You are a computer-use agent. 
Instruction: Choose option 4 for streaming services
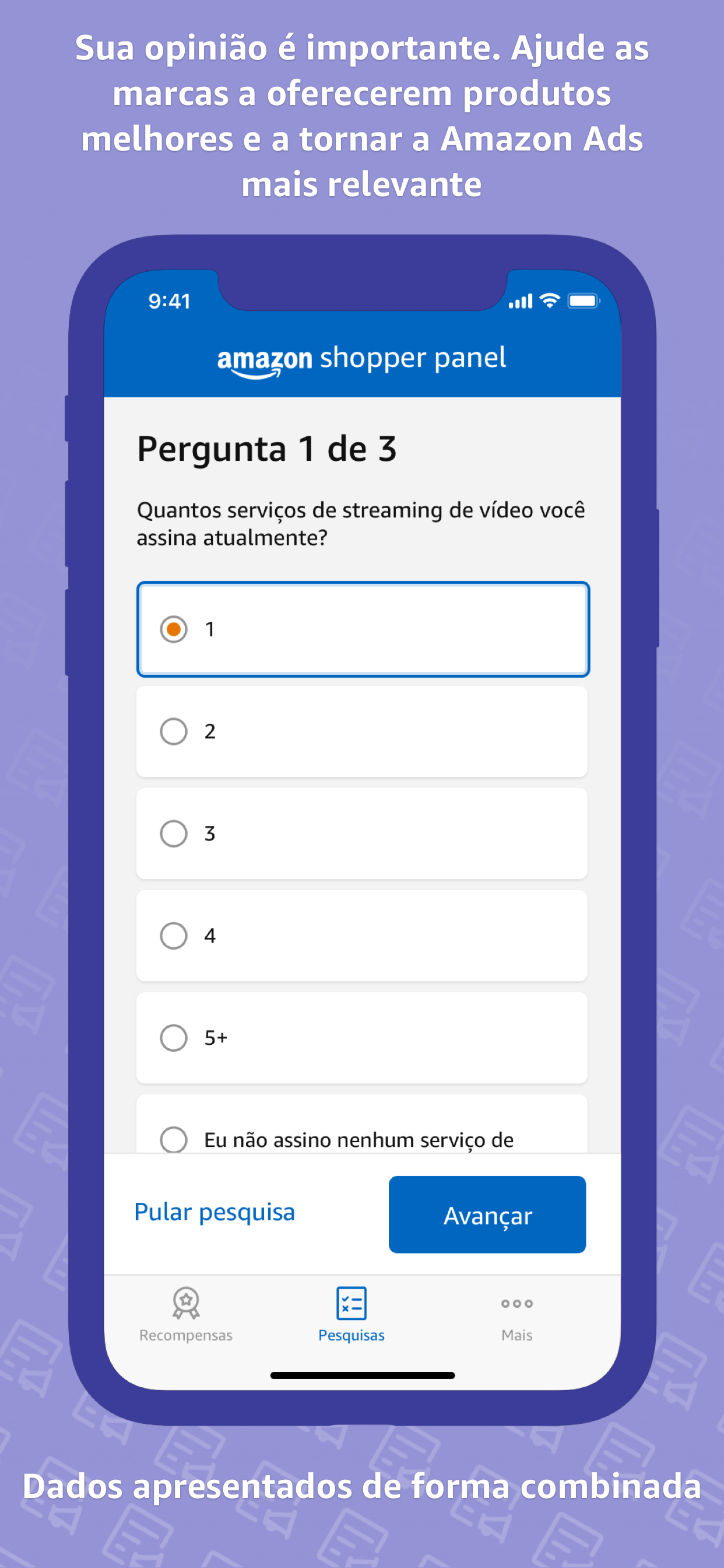(174, 936)
